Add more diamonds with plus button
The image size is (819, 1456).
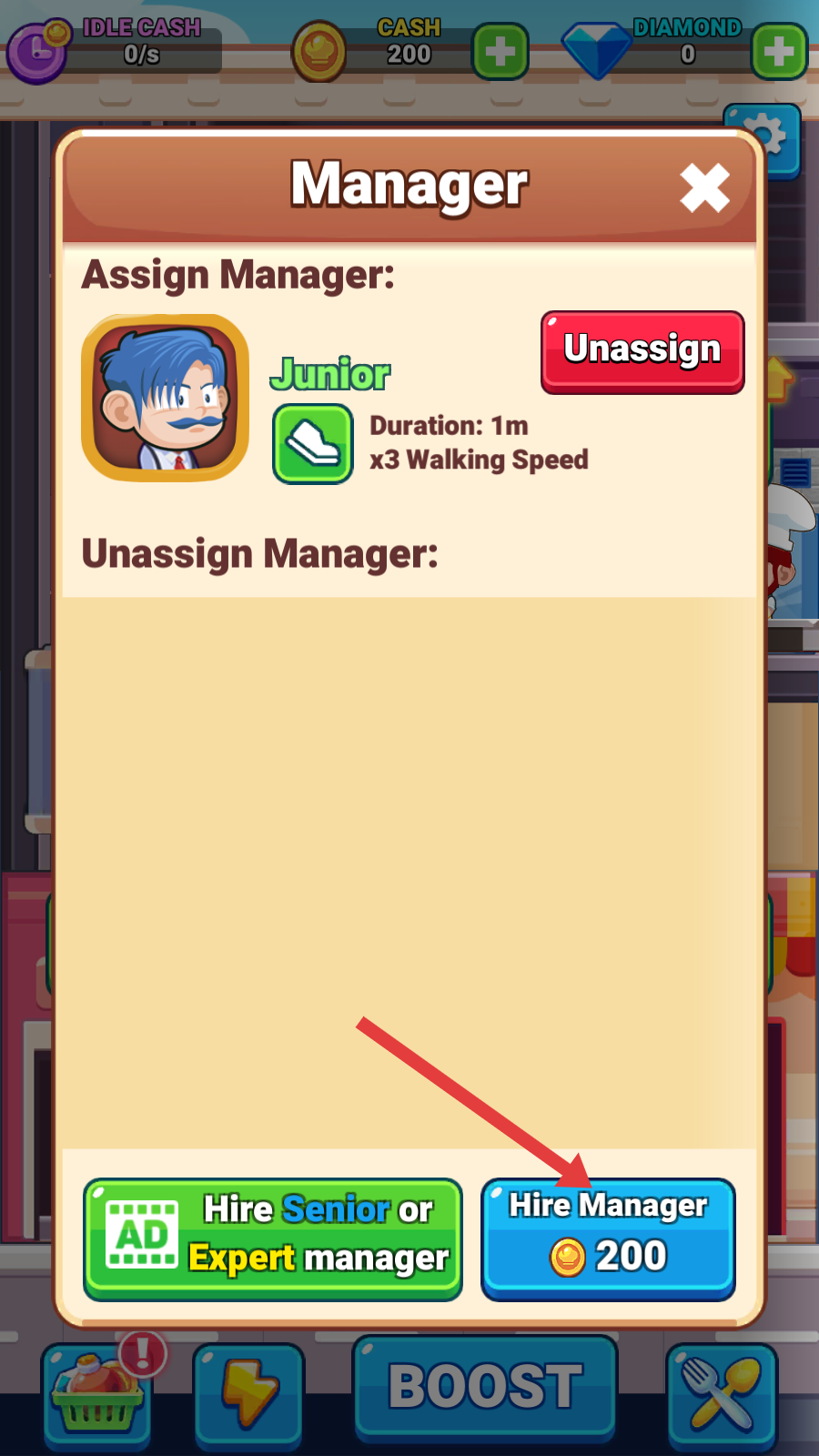(778, 52)
